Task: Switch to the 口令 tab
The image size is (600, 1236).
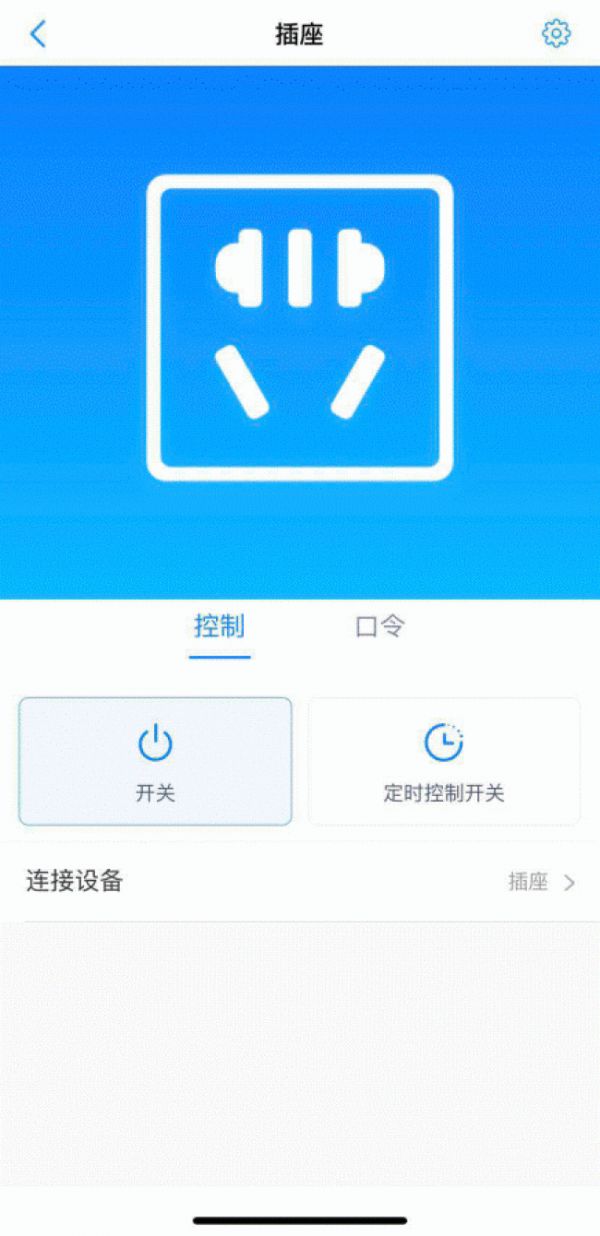Action: 380,628
